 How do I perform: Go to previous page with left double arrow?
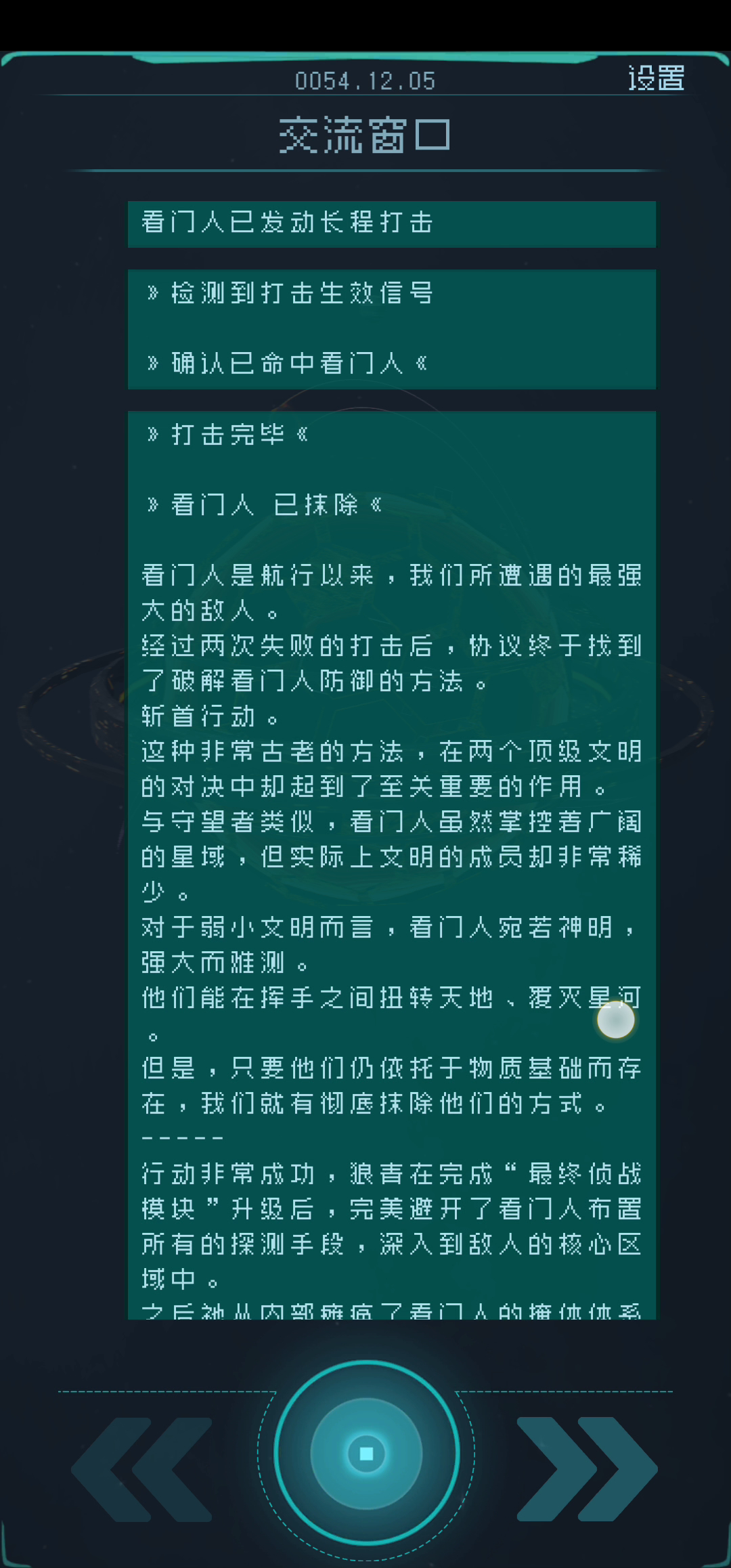point(141,1469)
